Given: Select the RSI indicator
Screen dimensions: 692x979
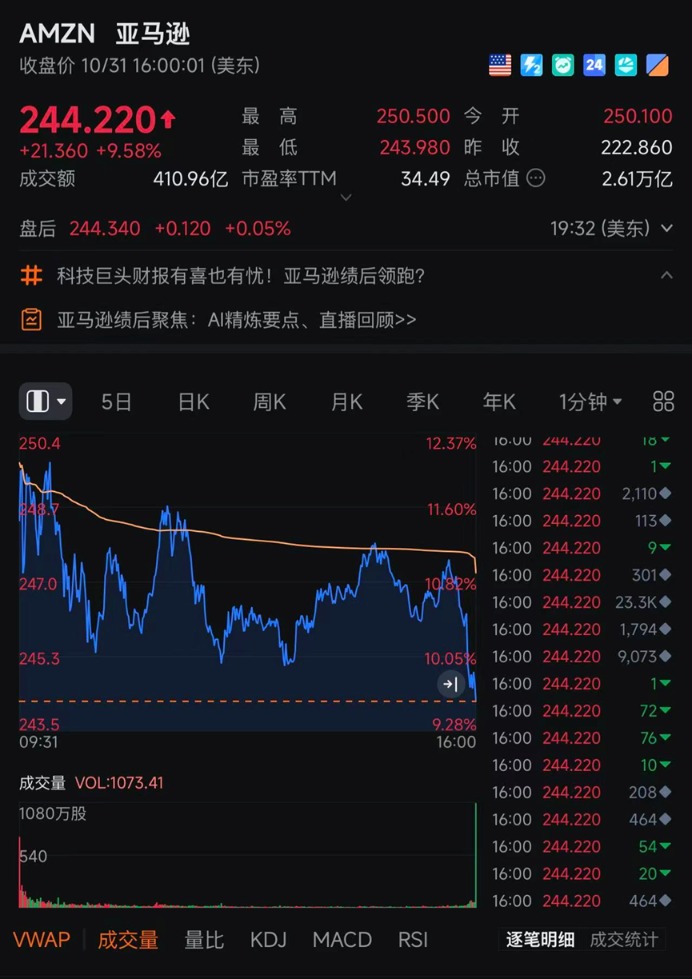Looking at the screenshot, I should 413,940.
